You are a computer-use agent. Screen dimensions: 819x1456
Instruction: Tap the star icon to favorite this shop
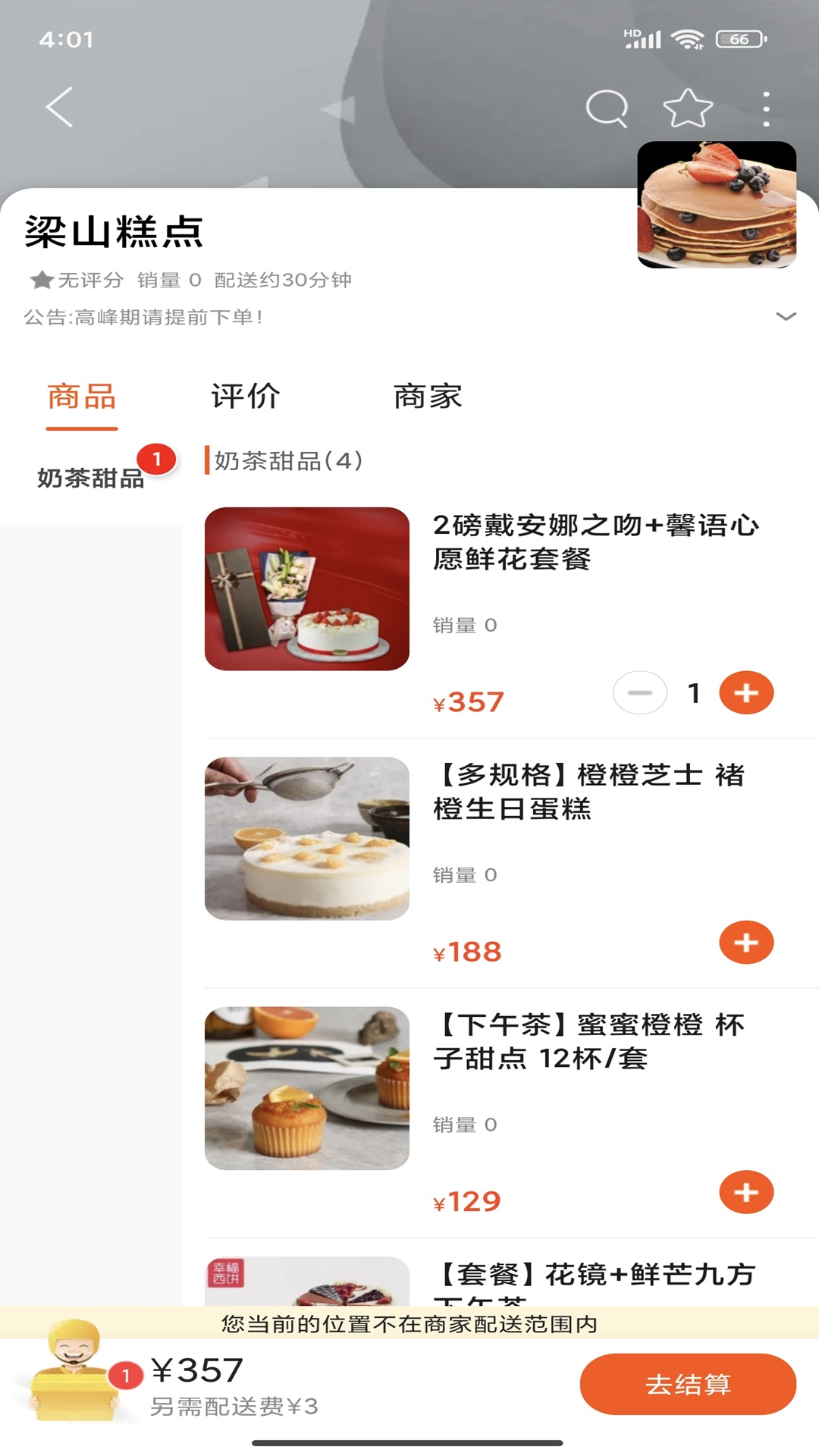click(685, 107)
